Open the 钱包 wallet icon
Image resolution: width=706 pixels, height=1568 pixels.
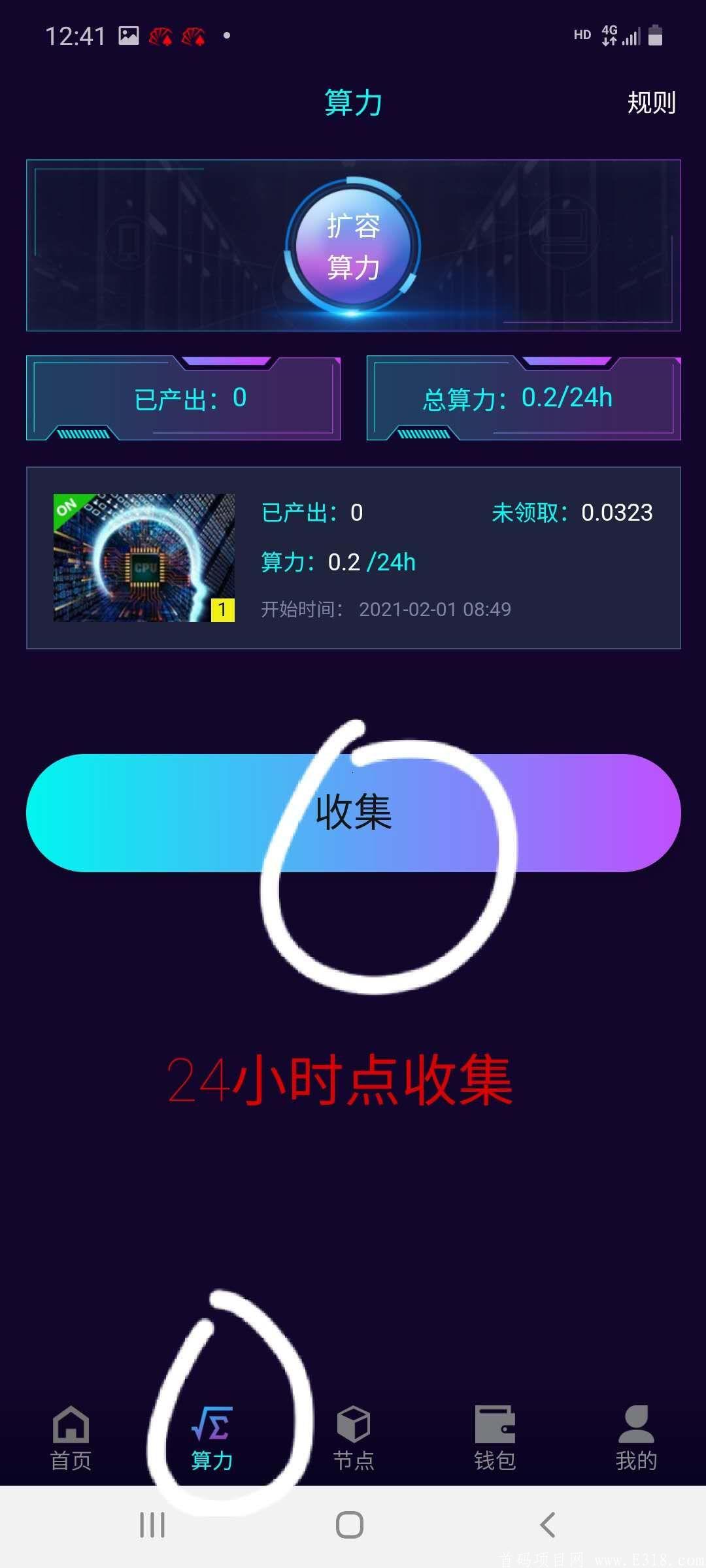point(494,1428)
